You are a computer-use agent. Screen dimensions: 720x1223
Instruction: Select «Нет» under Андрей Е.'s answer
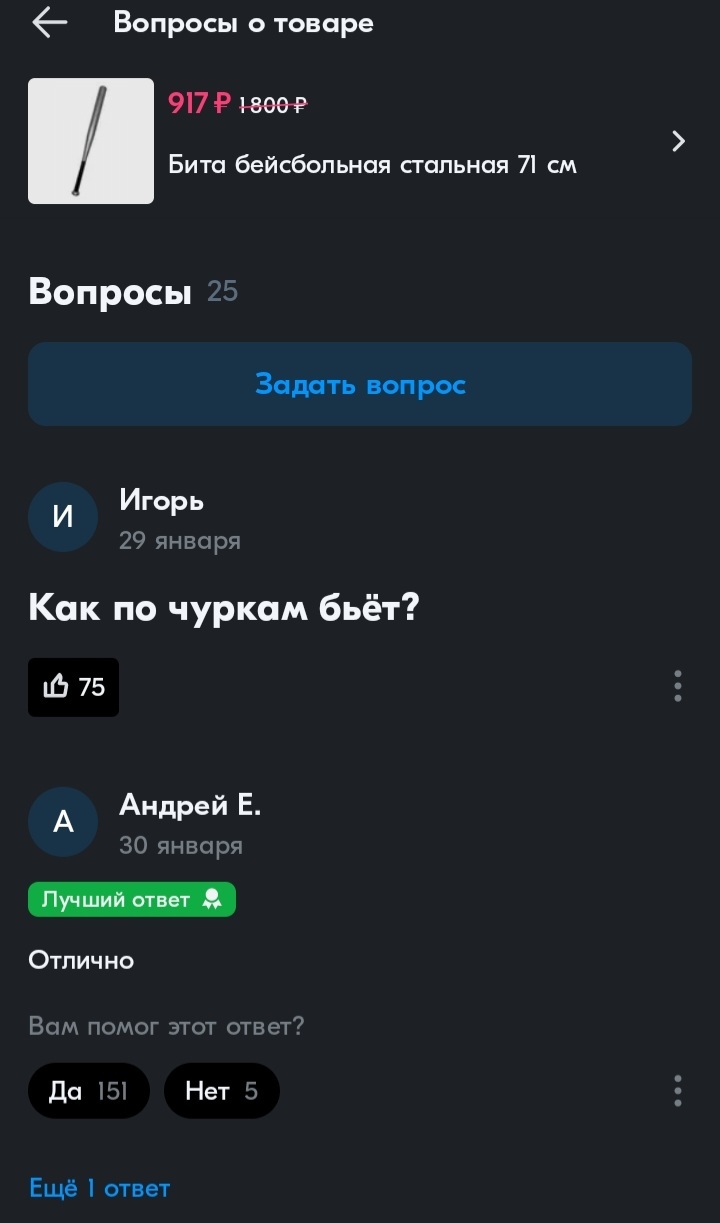coord(221,1090)
